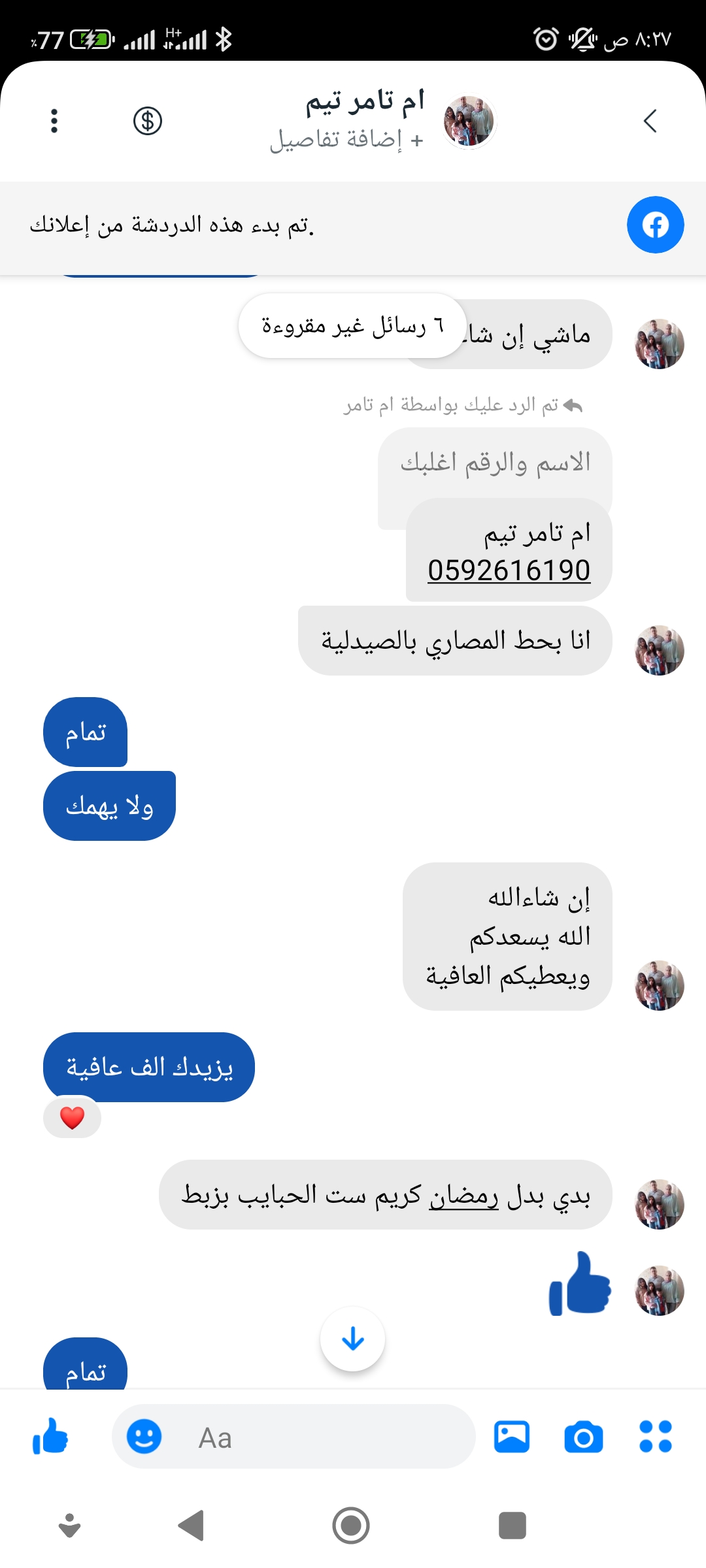
Task: Tap the system back button
Action: point(191,1526)
